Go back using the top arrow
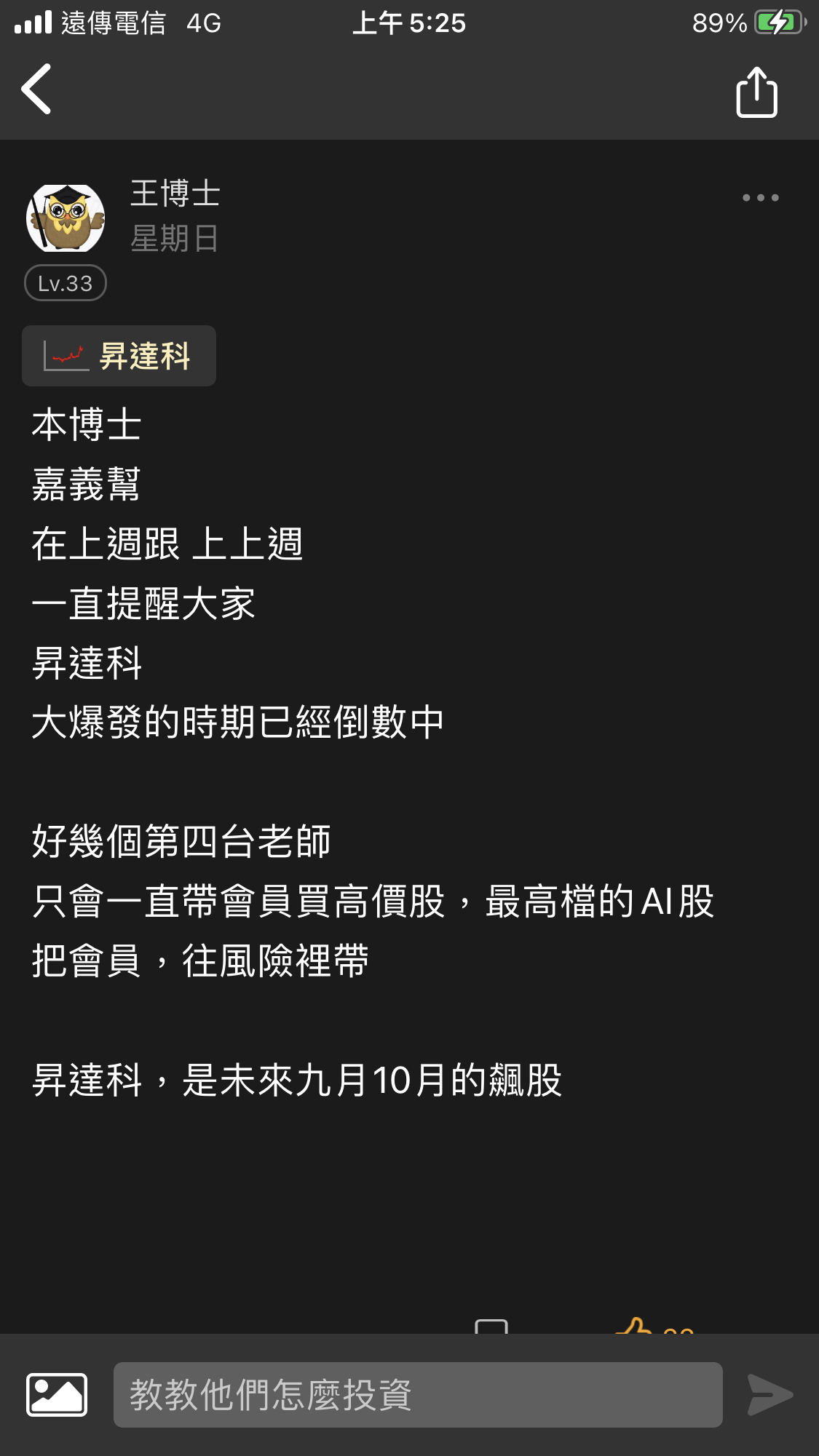Screen dimensions: 819x1456 click(36, 89)
